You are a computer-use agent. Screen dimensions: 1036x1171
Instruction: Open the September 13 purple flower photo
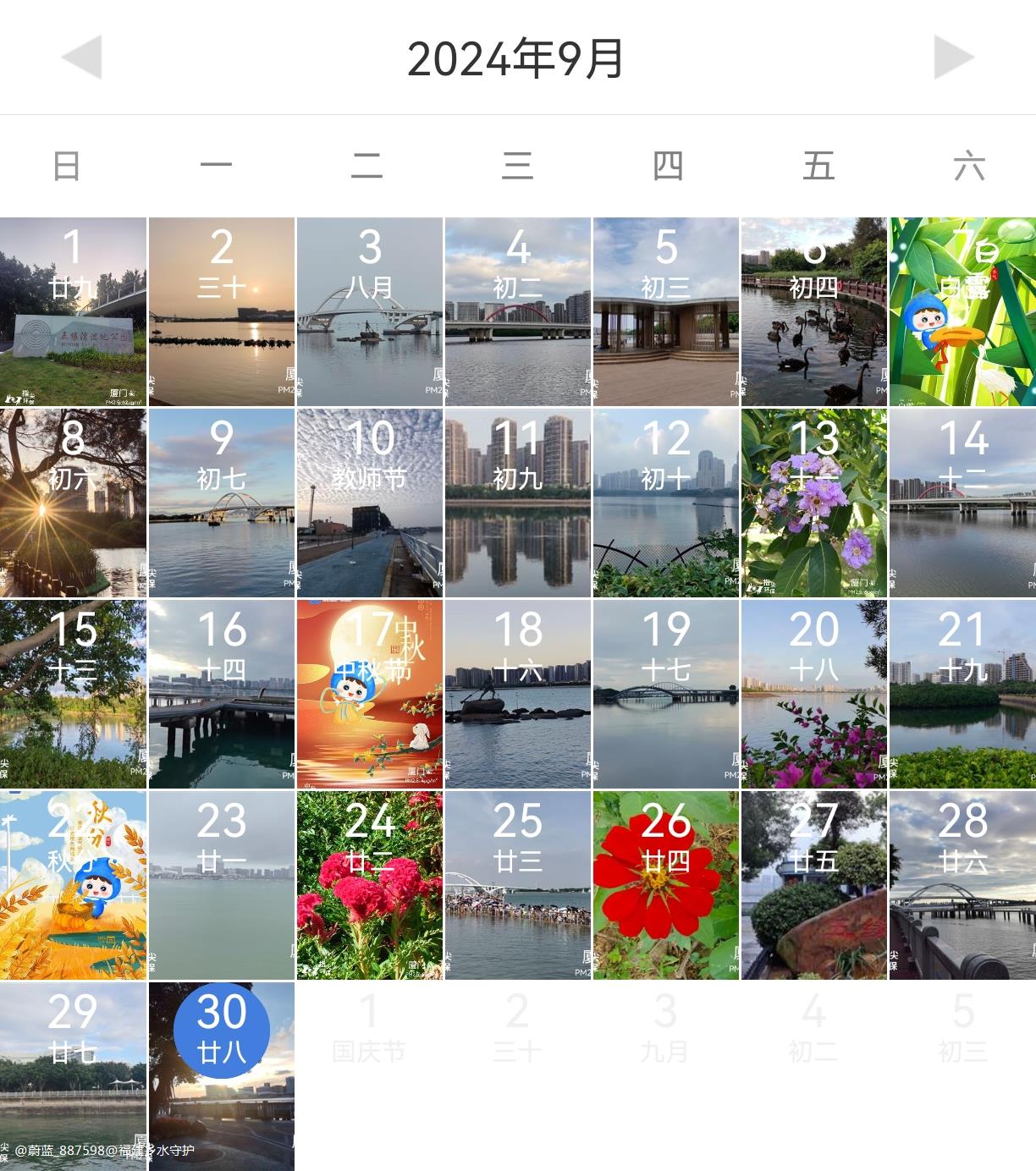(x=814, y=503)
